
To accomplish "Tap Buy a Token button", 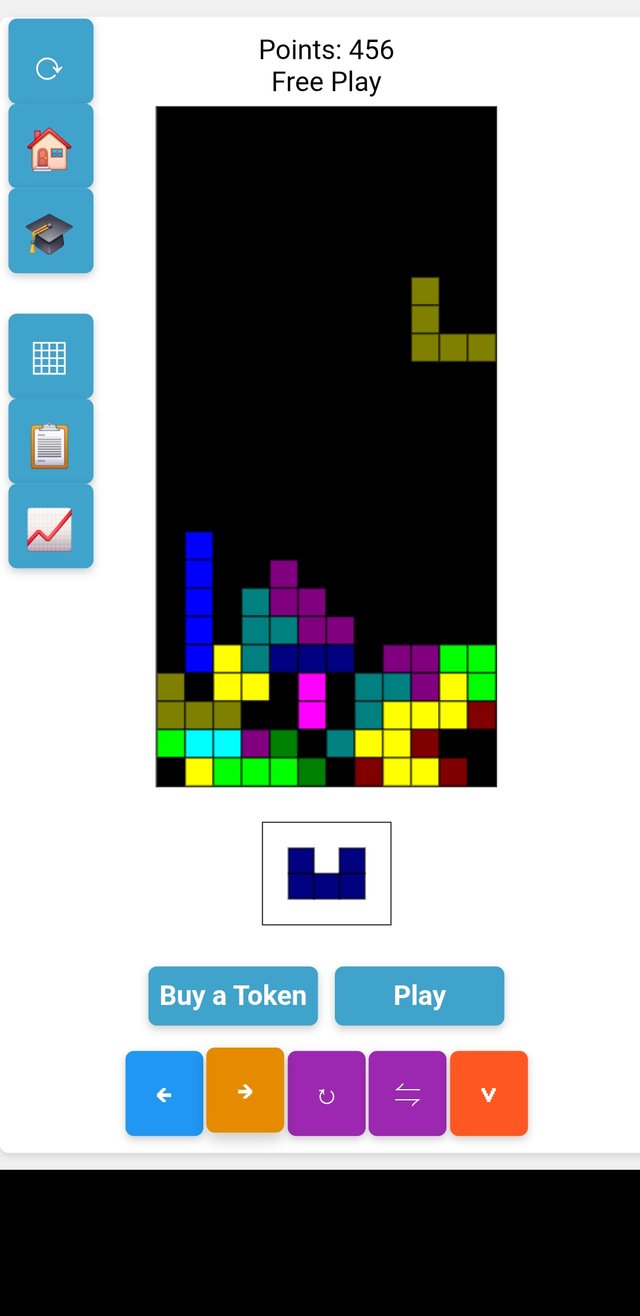I will pyautogui.click(x=233, y=996).
